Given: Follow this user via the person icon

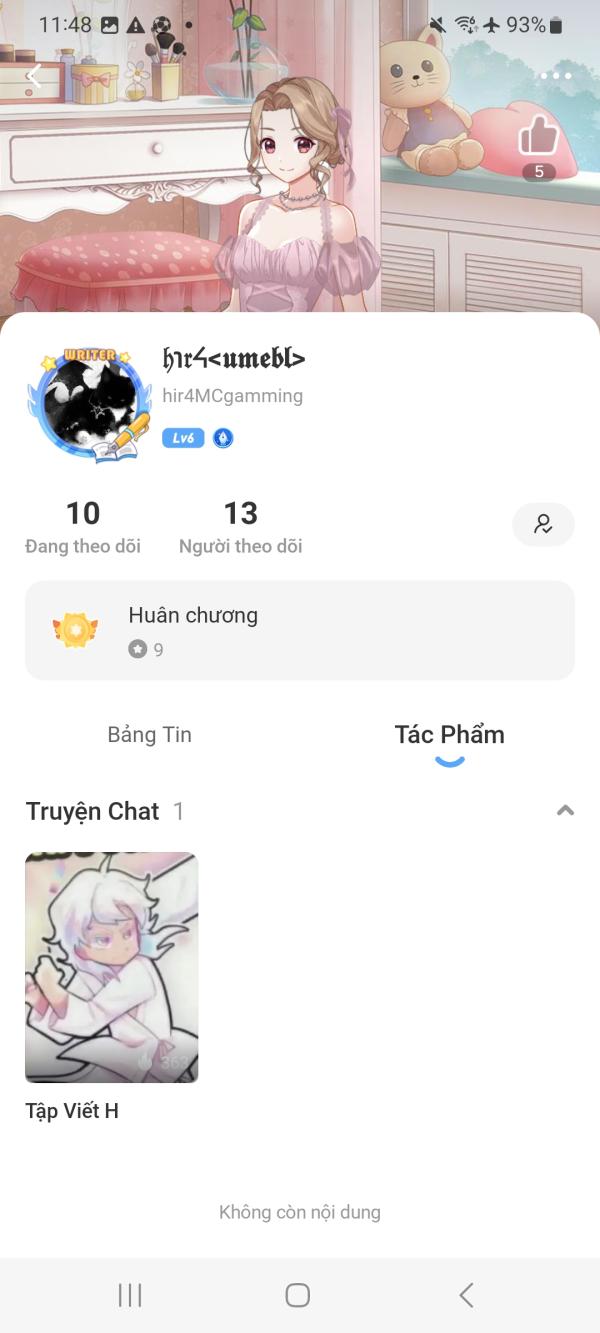Looking at the screenshot, I should coord(543,524).
